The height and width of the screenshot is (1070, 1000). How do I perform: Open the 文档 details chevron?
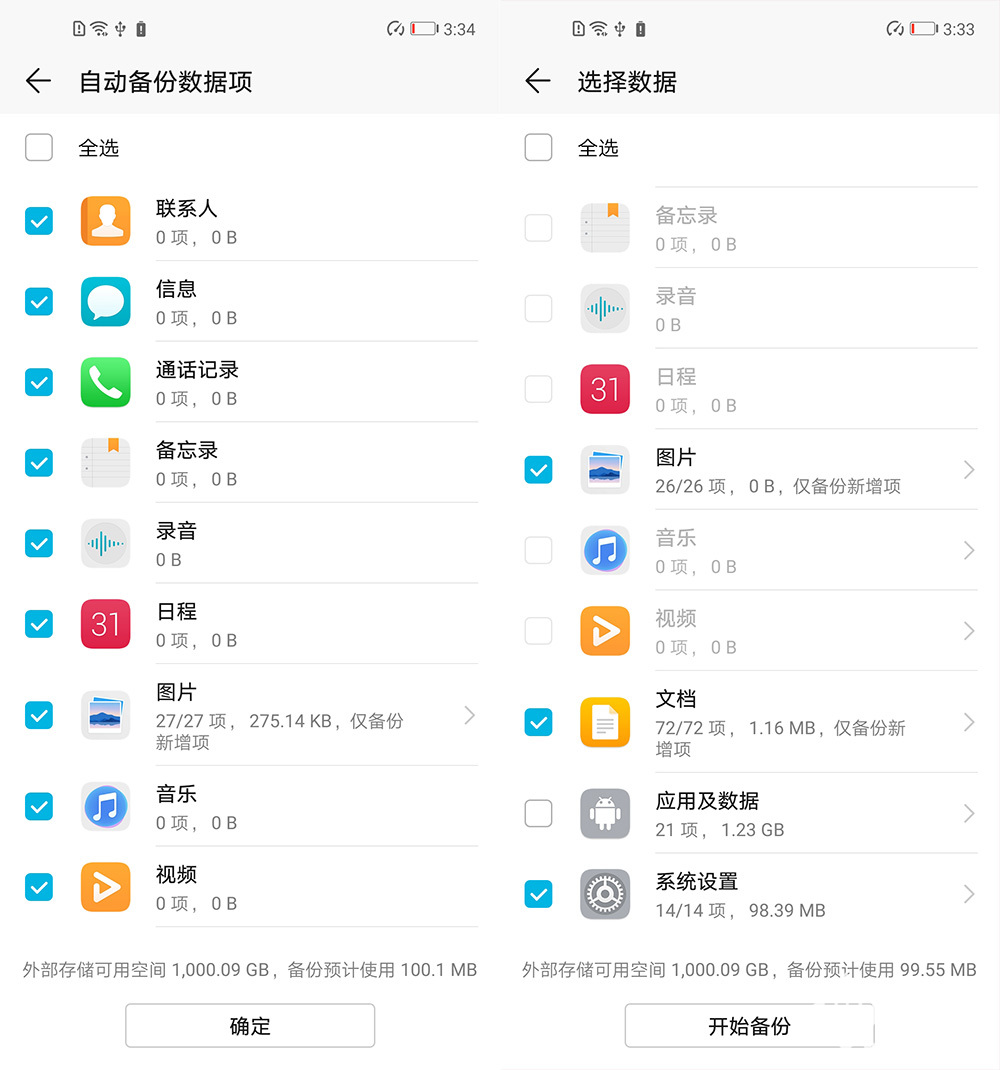click(x=968, y=722)
